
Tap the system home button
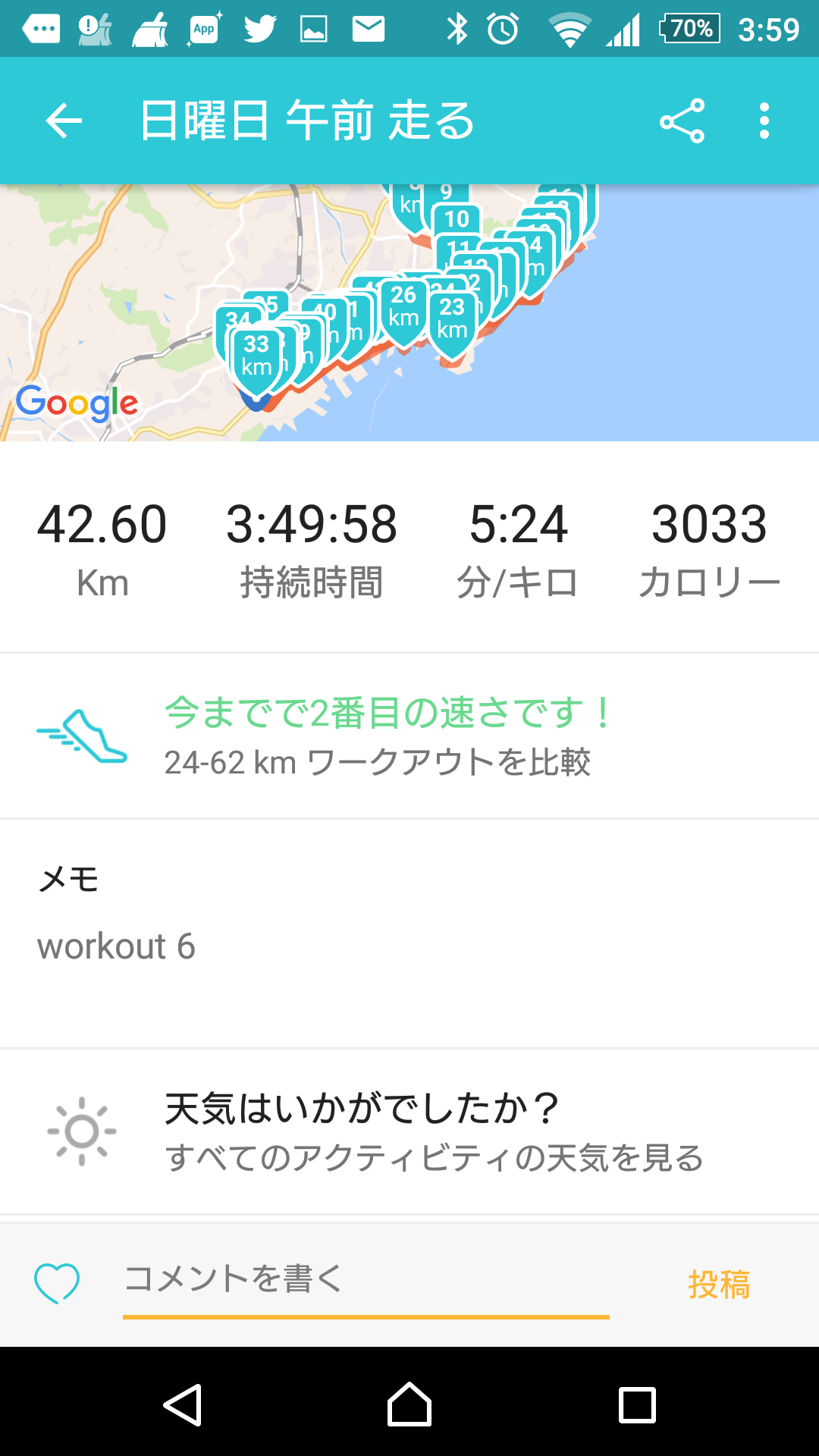[409, 1404]
